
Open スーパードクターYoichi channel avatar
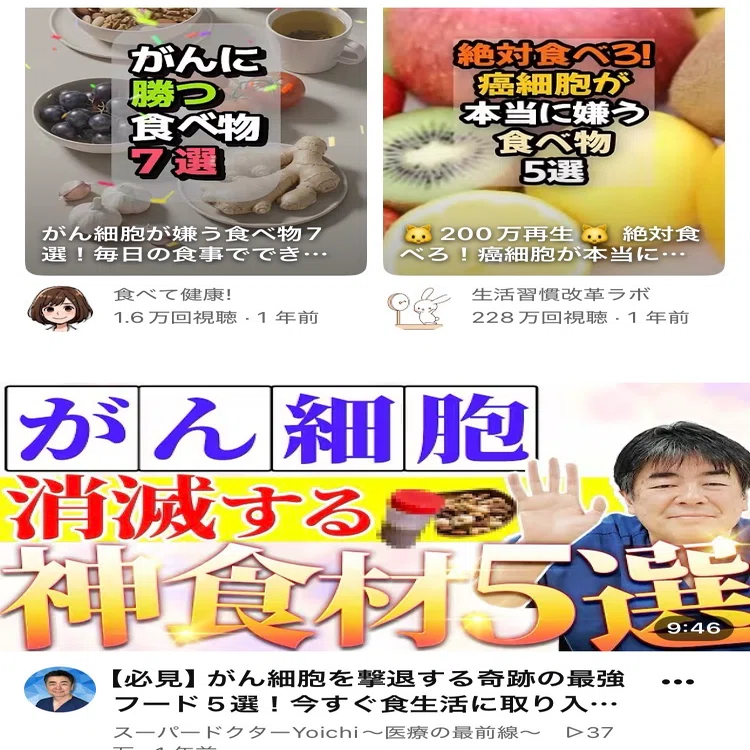pos(60,689)
